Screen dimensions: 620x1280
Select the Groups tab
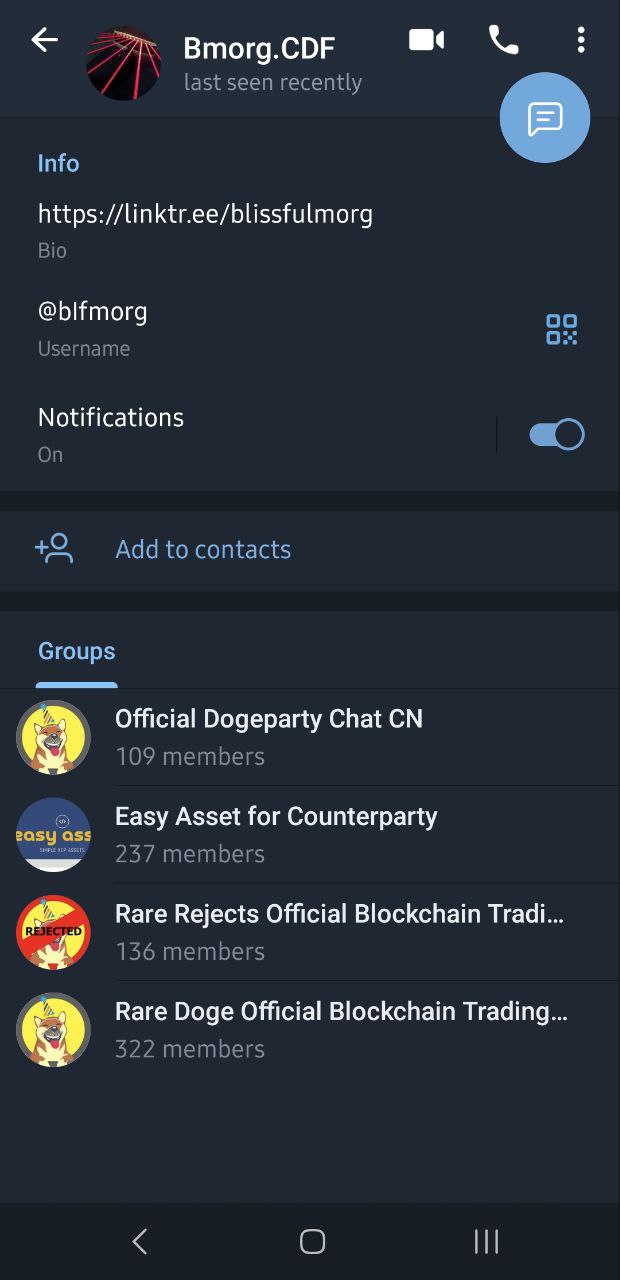click(x=77, y=652)
